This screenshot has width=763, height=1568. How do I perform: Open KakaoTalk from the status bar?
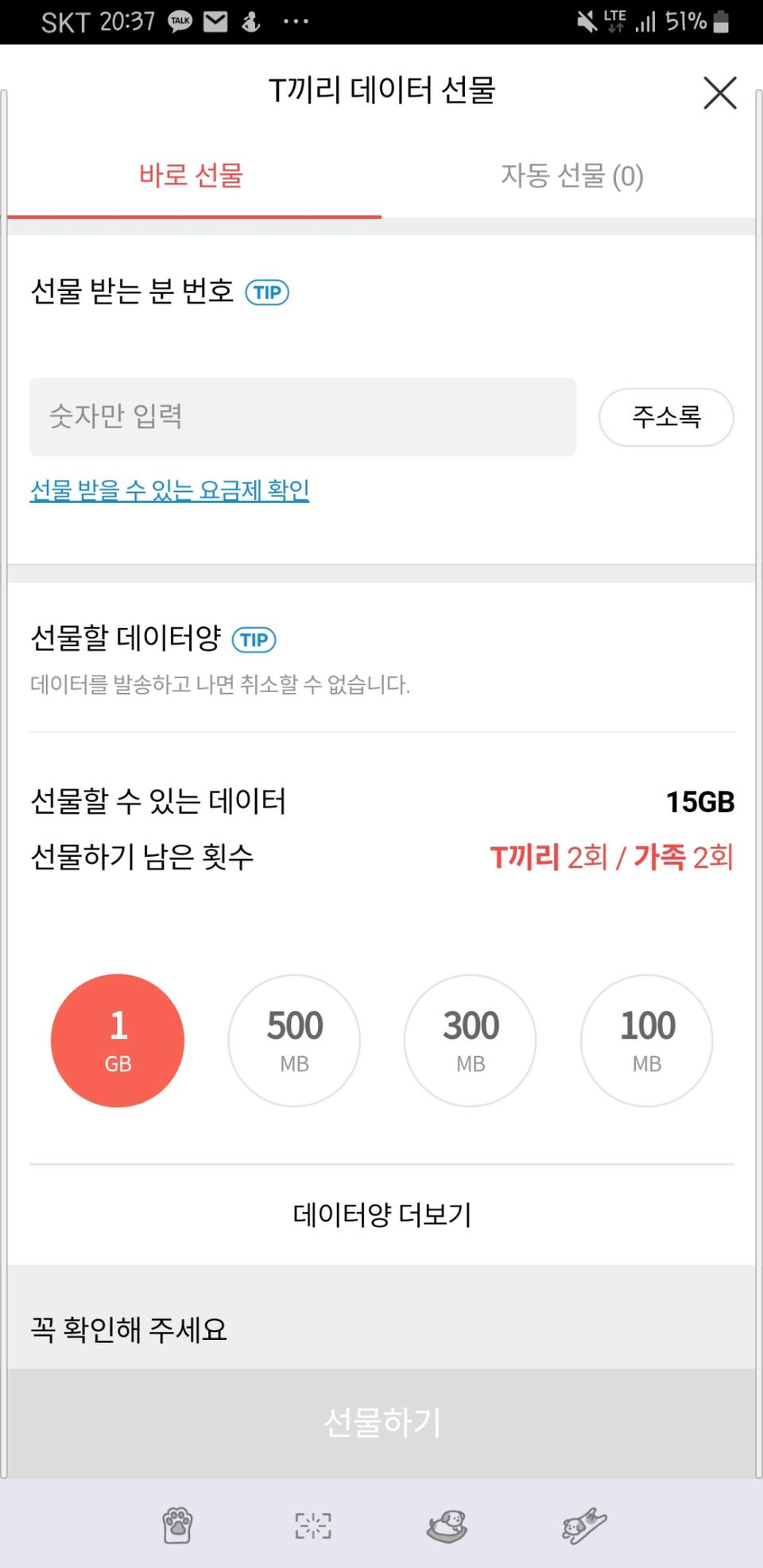click(x=180, y=21)
